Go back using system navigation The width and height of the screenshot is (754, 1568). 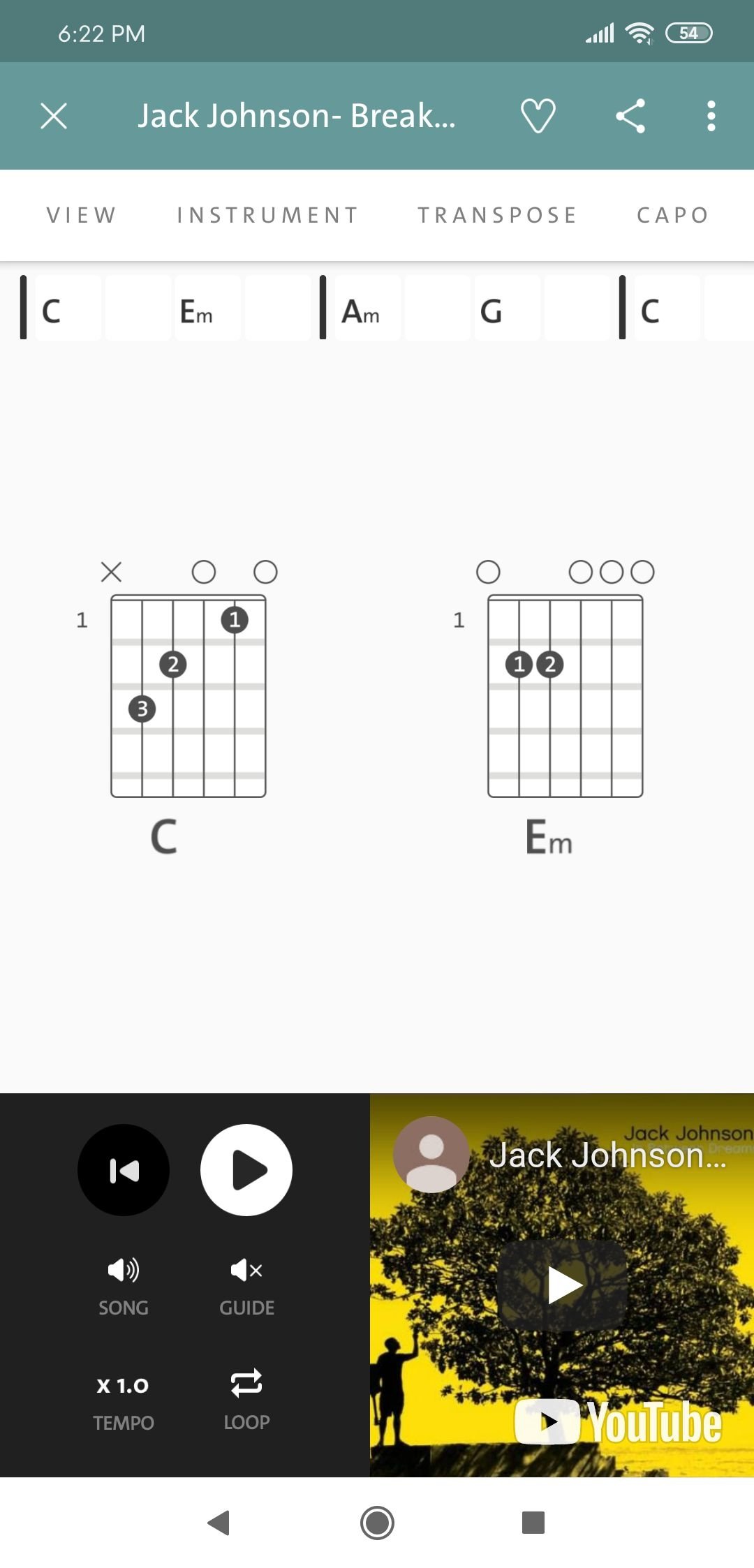tap(219, 1523)
